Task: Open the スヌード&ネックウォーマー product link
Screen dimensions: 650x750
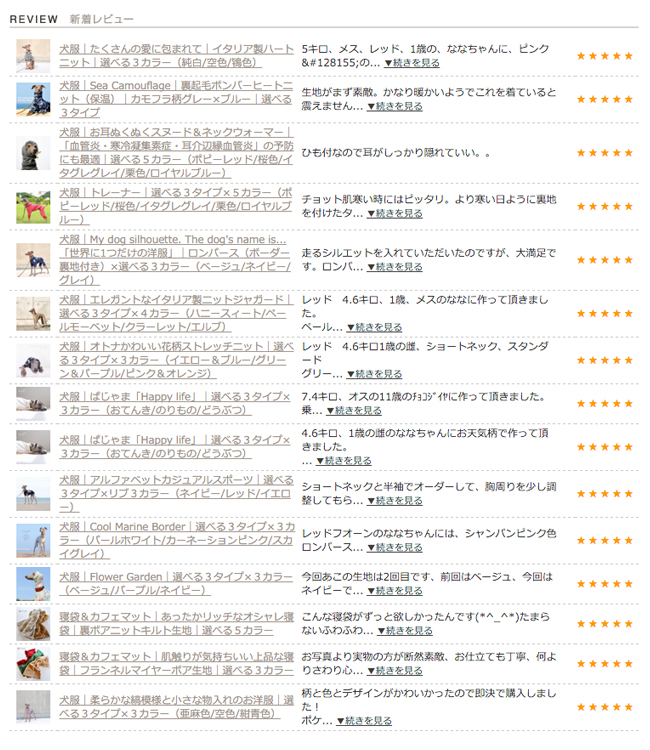Action: click(x=175, y=152)
